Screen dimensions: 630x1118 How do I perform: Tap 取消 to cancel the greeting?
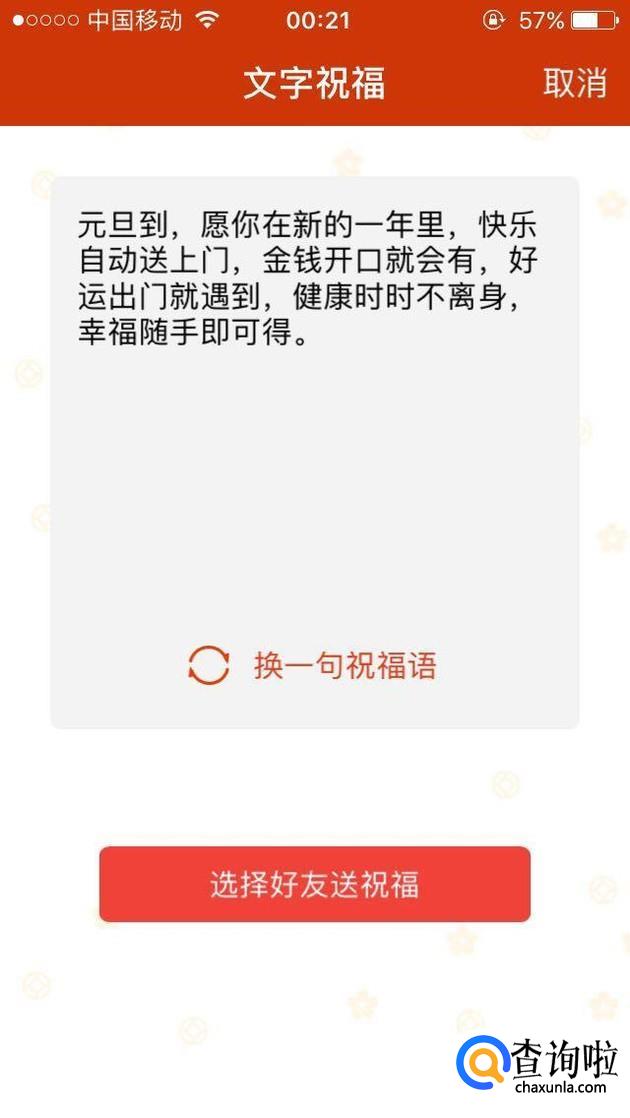pyautogui.click(x=574, y=83)
